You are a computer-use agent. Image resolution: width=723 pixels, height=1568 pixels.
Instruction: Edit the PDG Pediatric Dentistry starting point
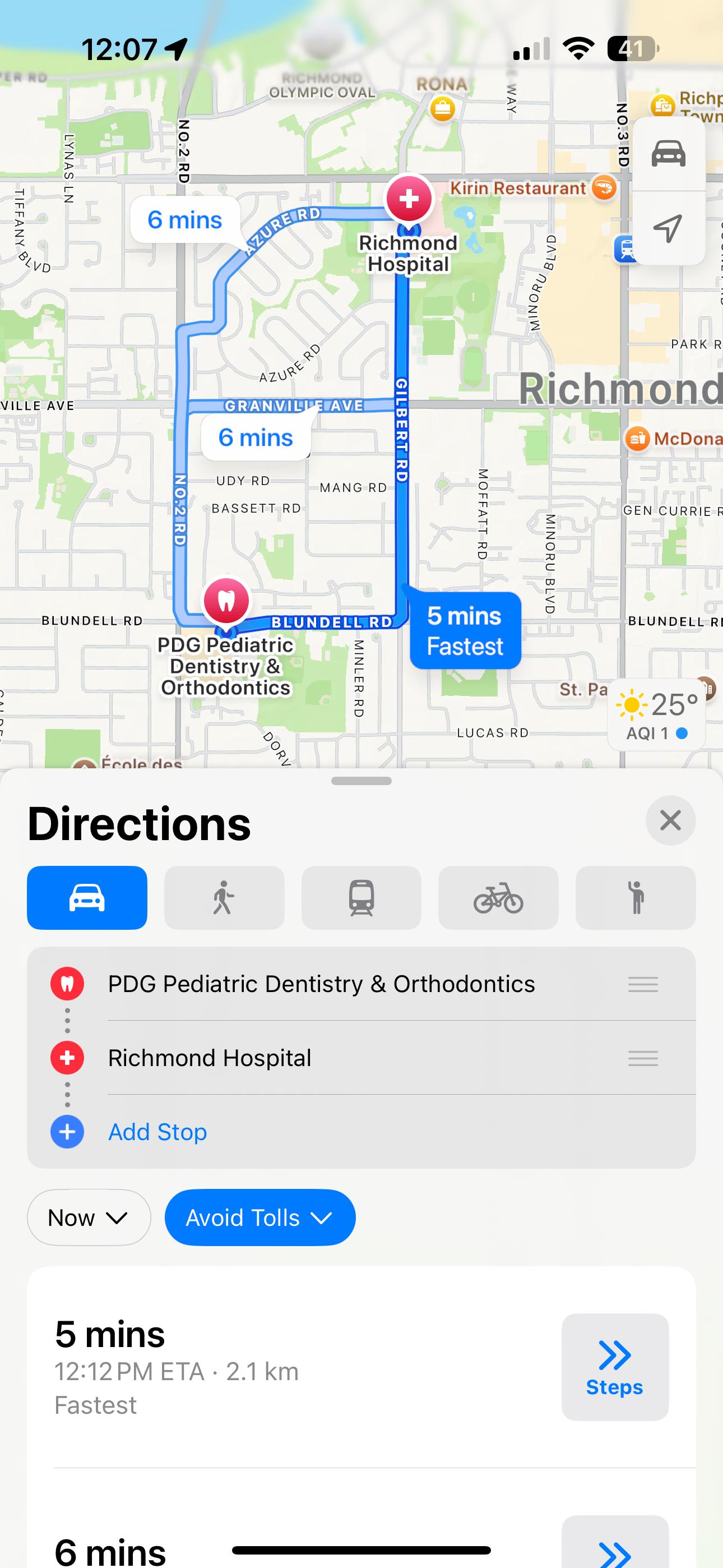(x=321, y=984)
